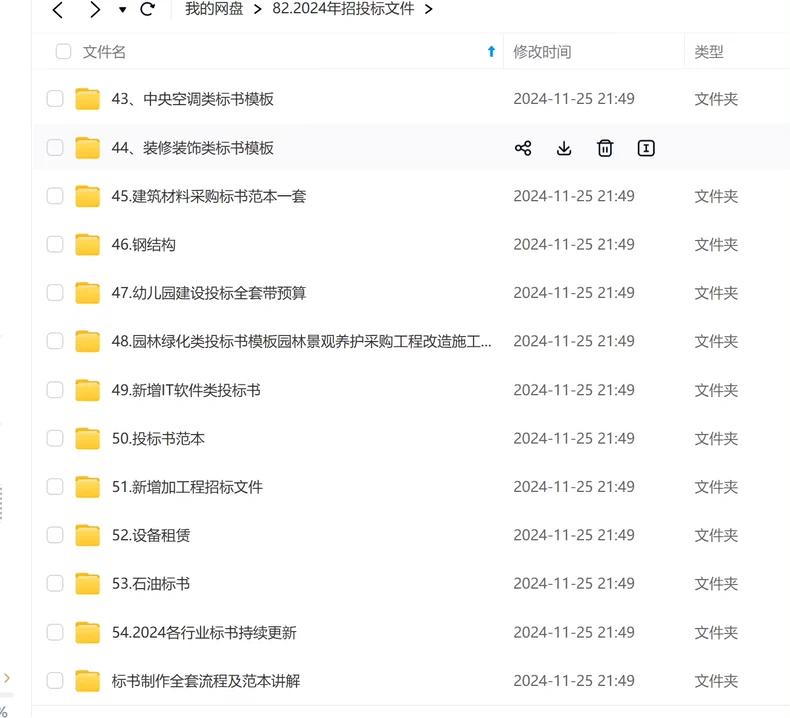Check the box for 50.投标书范本
790x718 pixels.
click(x=55, y=438)
